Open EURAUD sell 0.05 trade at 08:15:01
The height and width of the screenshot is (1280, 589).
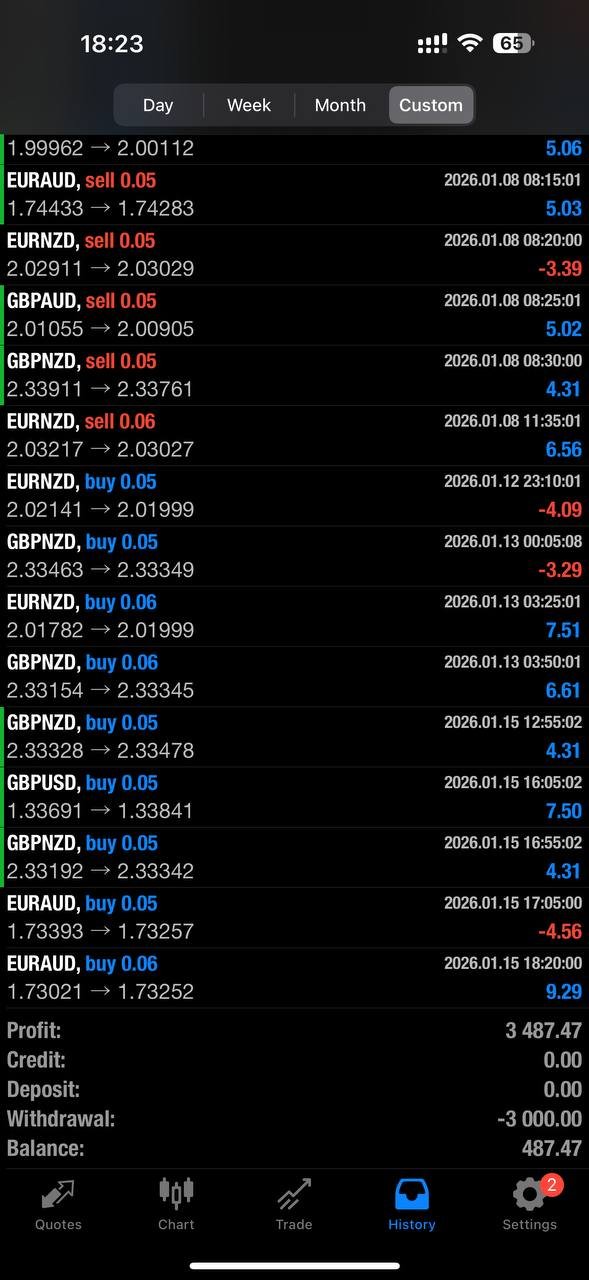pos(294,195)
